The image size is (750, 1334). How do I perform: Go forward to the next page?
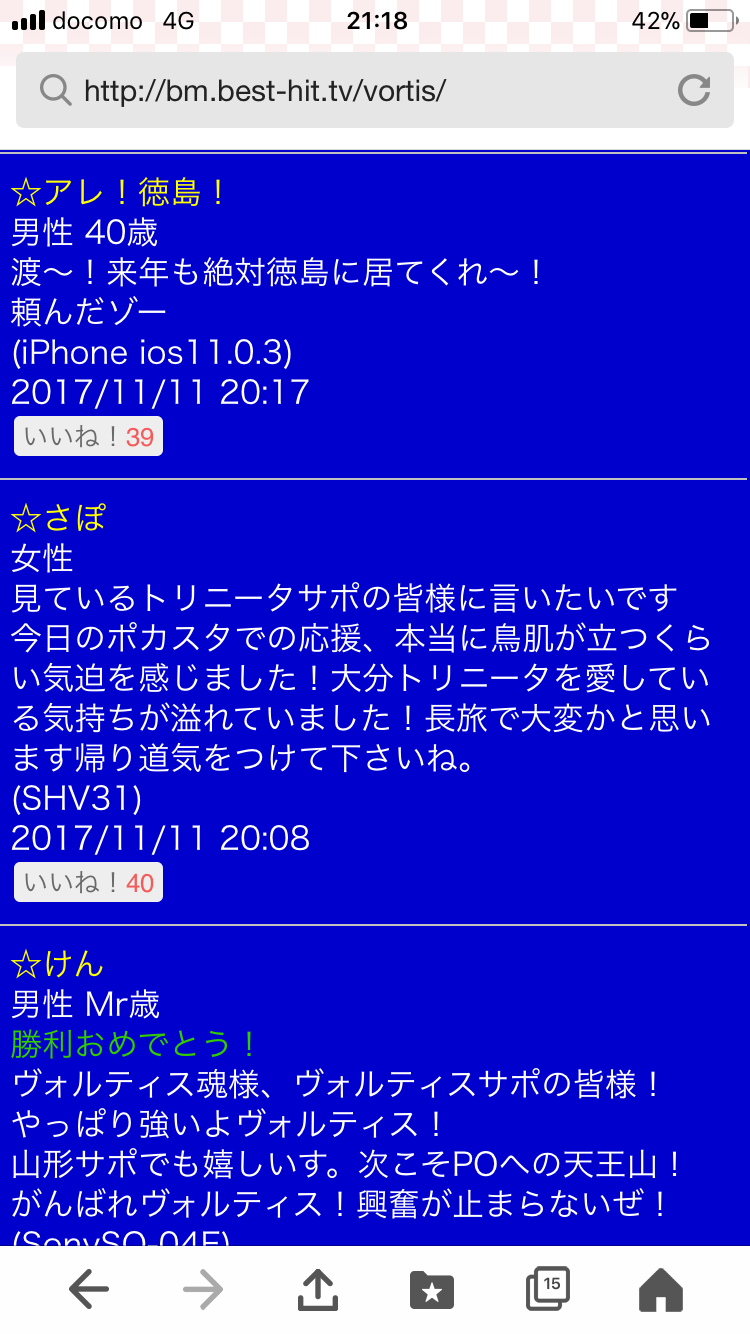(203, 1290)
